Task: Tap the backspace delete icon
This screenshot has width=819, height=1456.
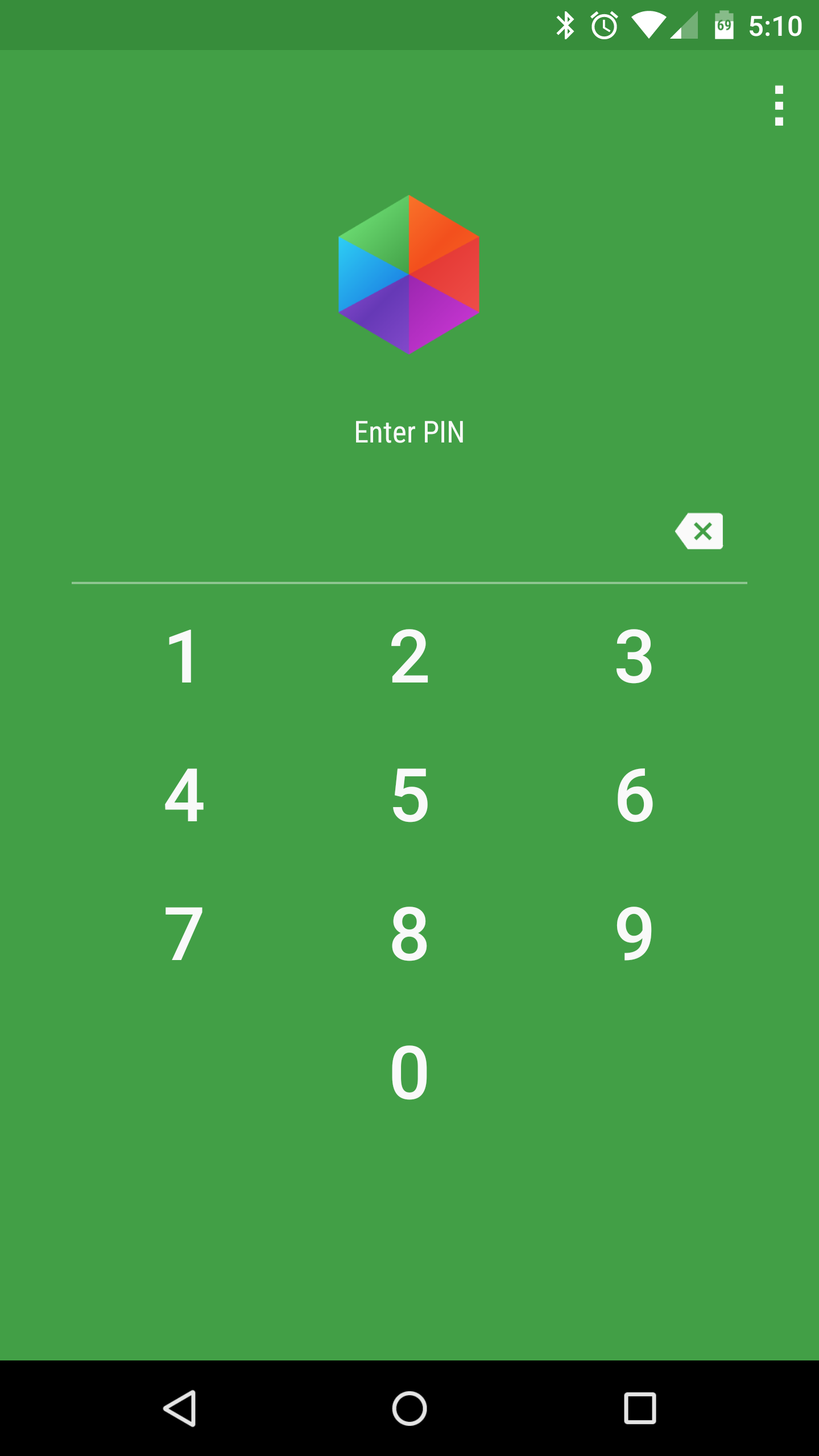Action: [699, 532]
